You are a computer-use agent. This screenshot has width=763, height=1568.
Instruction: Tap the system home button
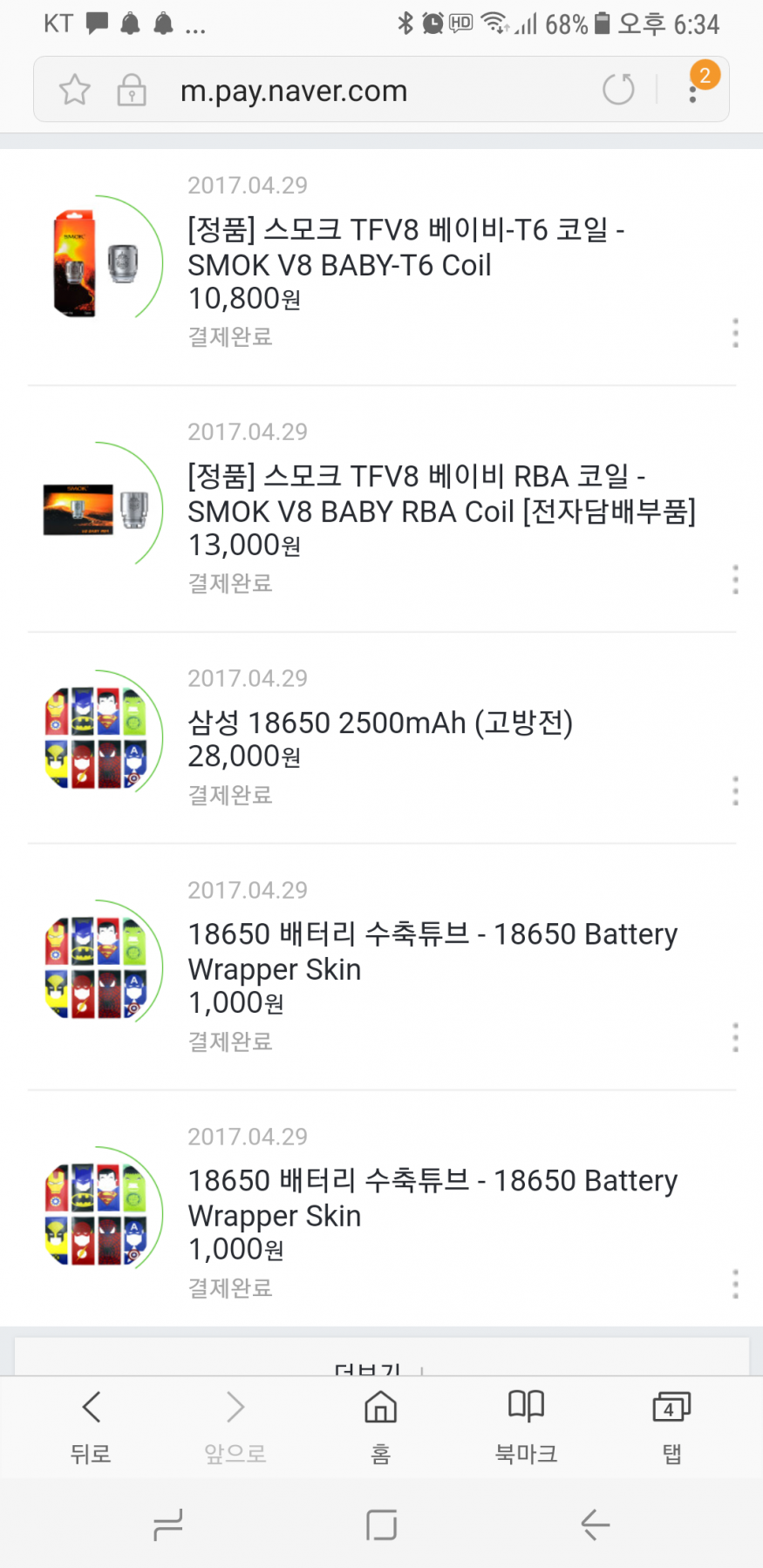(381, 1524)
